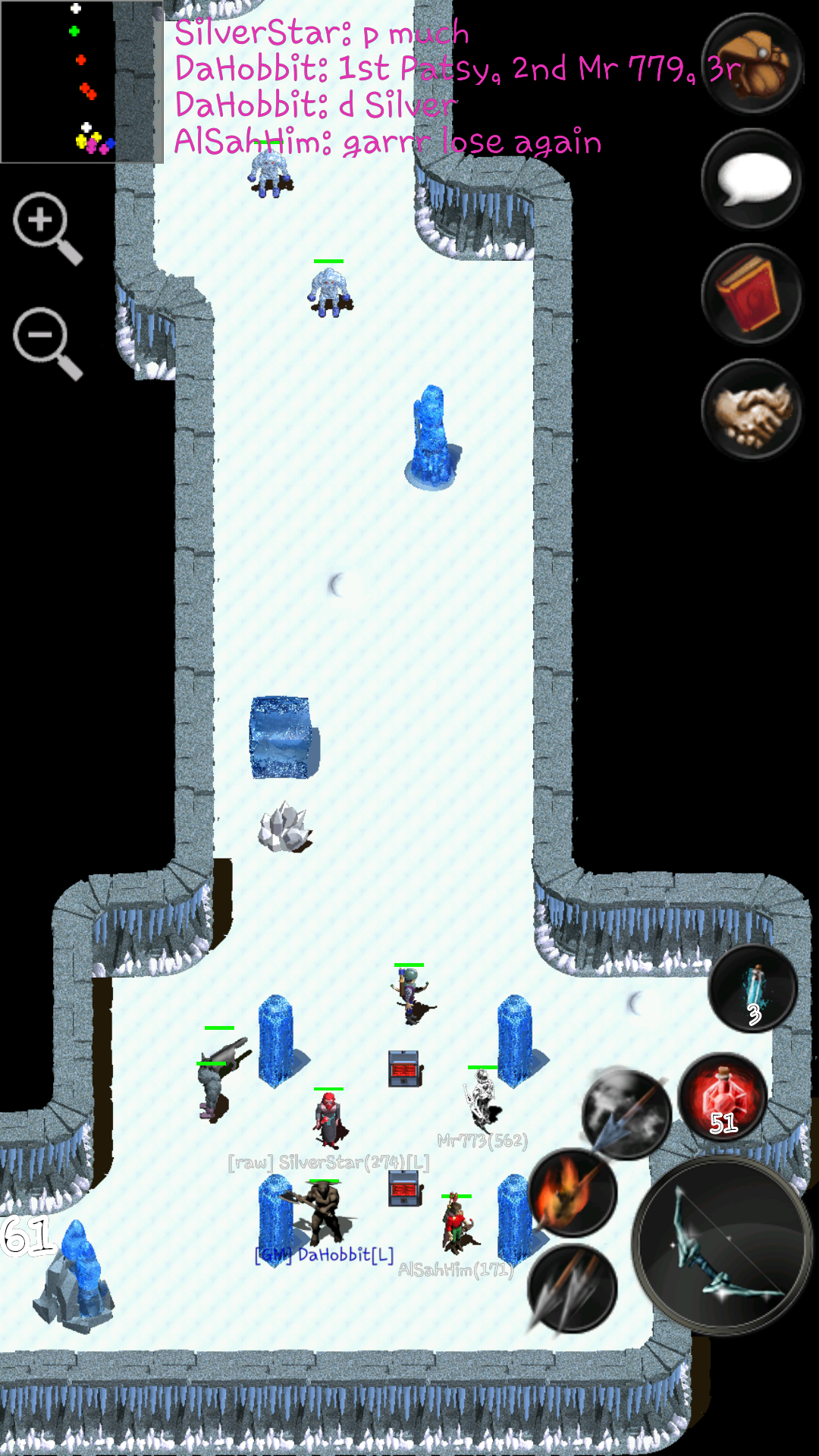Image resolution: width=819 pixels, height=1456 pixels.
Task: Tap the handshake trade button
Action: coord(752,410)
